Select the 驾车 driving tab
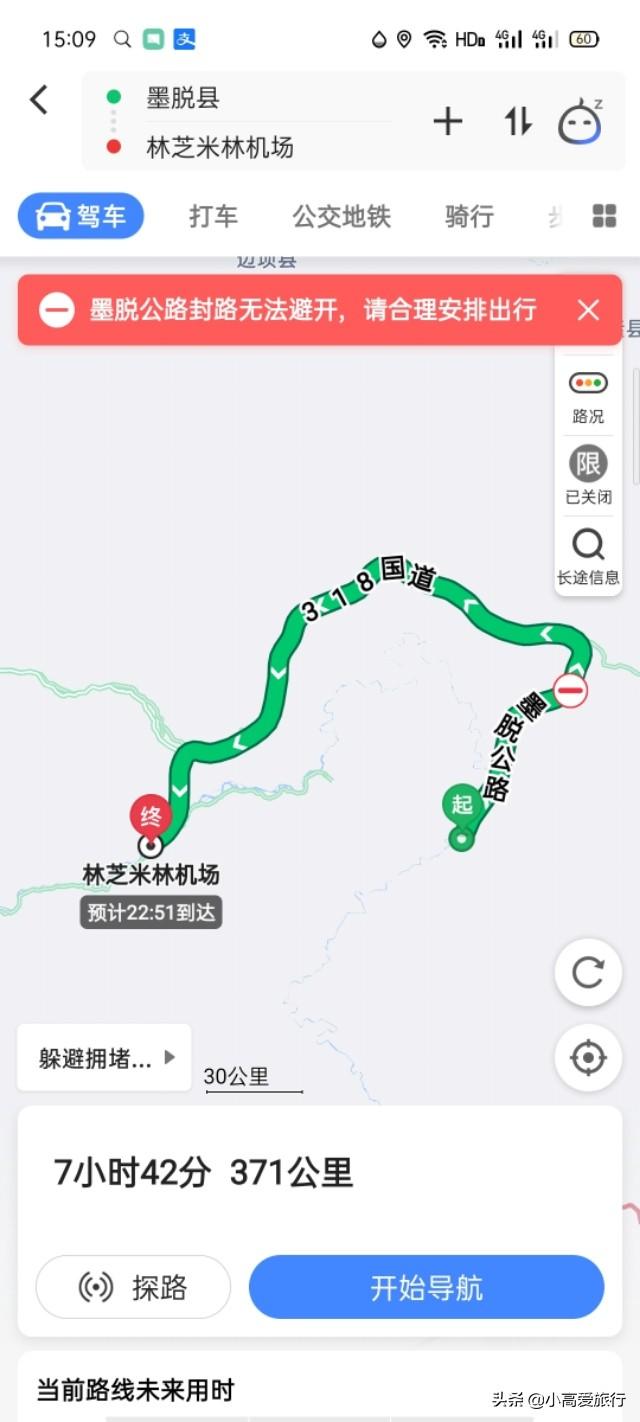The image size is (640, 1422). (x=81, y=216)
